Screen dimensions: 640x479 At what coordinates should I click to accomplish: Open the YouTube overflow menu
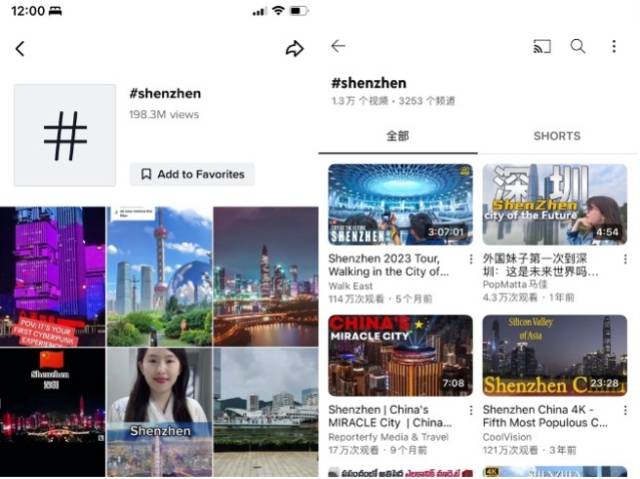(614, 46)
